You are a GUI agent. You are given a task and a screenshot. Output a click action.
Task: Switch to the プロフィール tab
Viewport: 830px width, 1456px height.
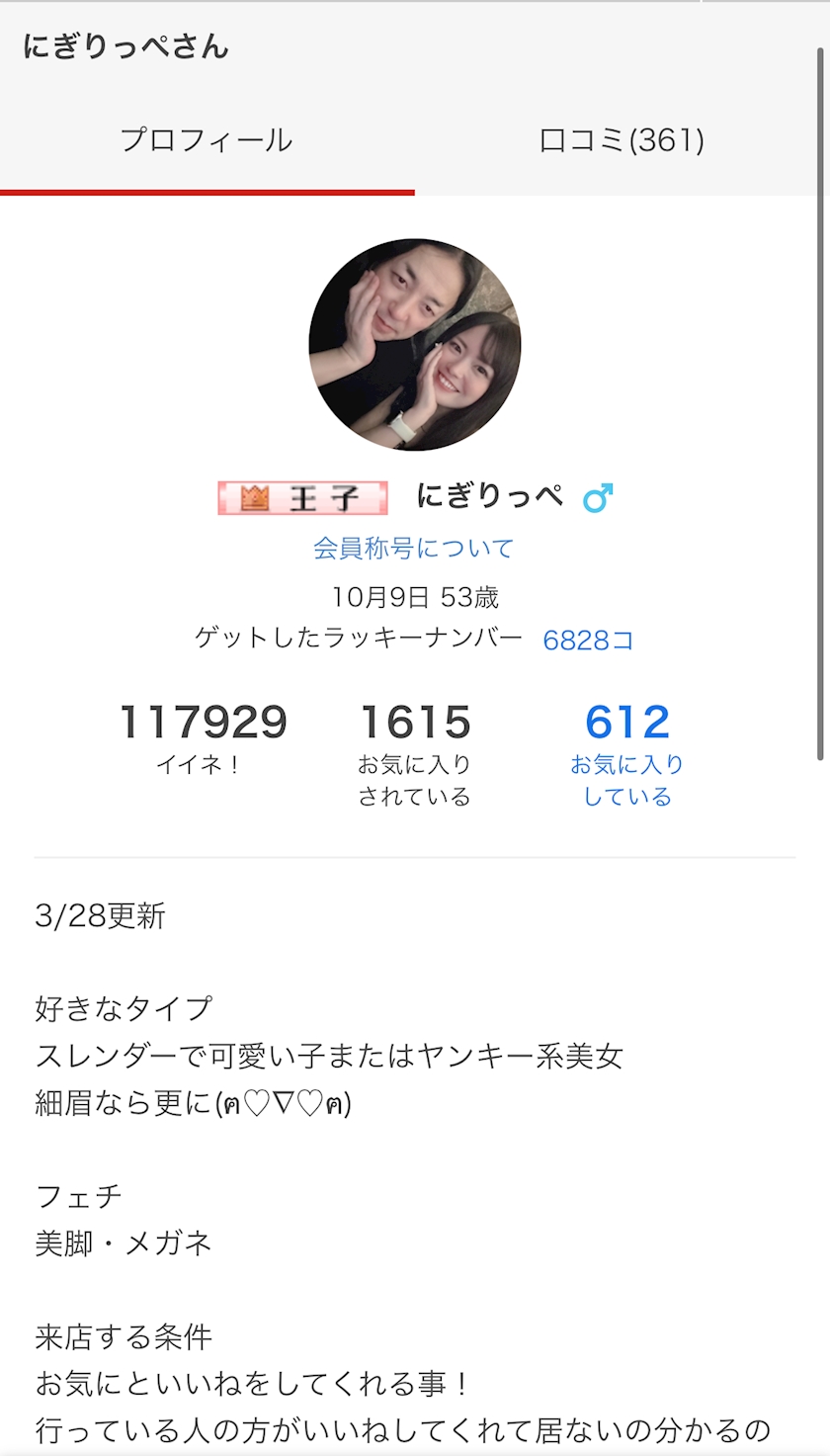(207, 140)
